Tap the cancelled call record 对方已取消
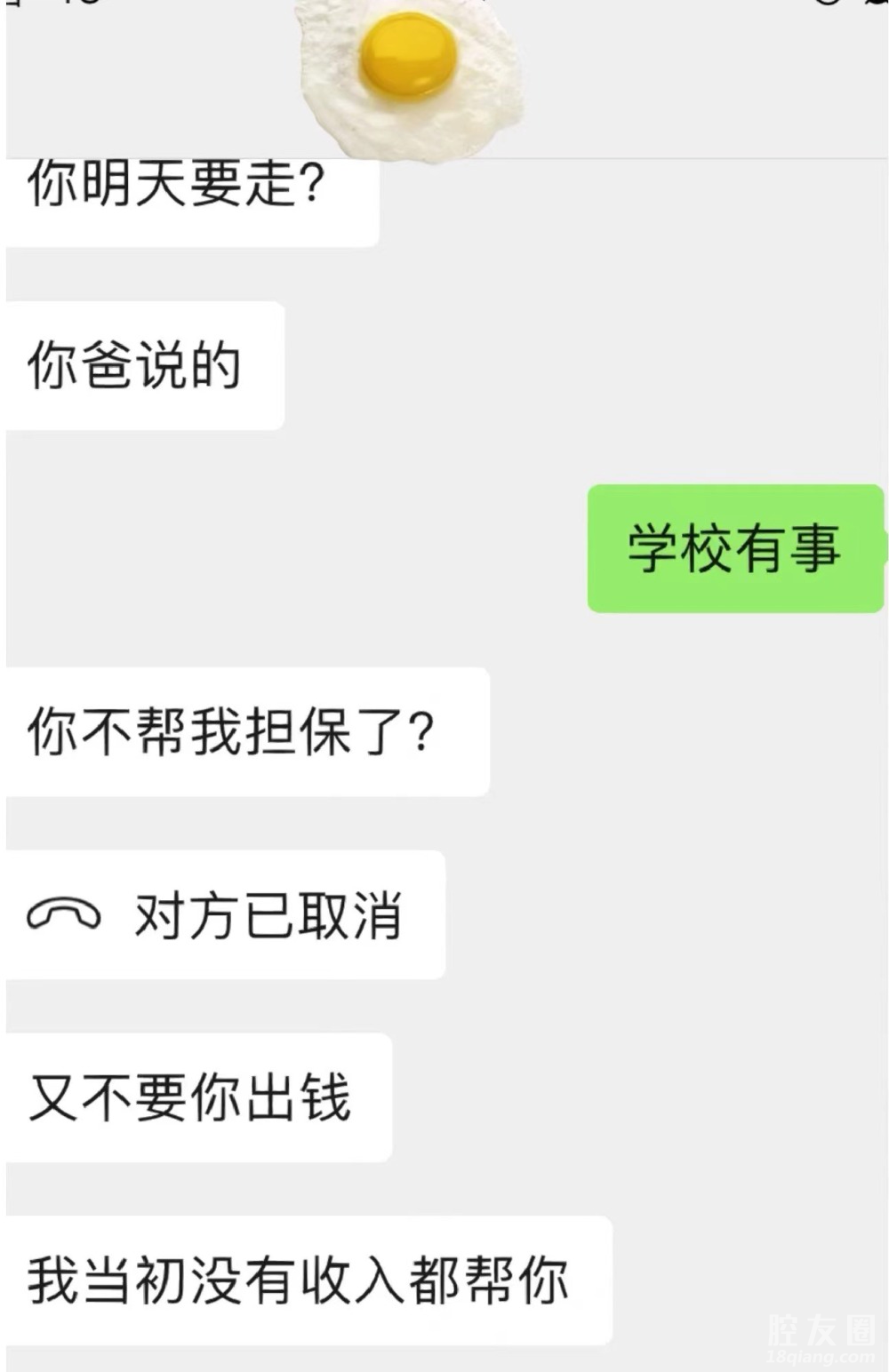This screenshot has height=1372, width=889. [x=224, y=915]
